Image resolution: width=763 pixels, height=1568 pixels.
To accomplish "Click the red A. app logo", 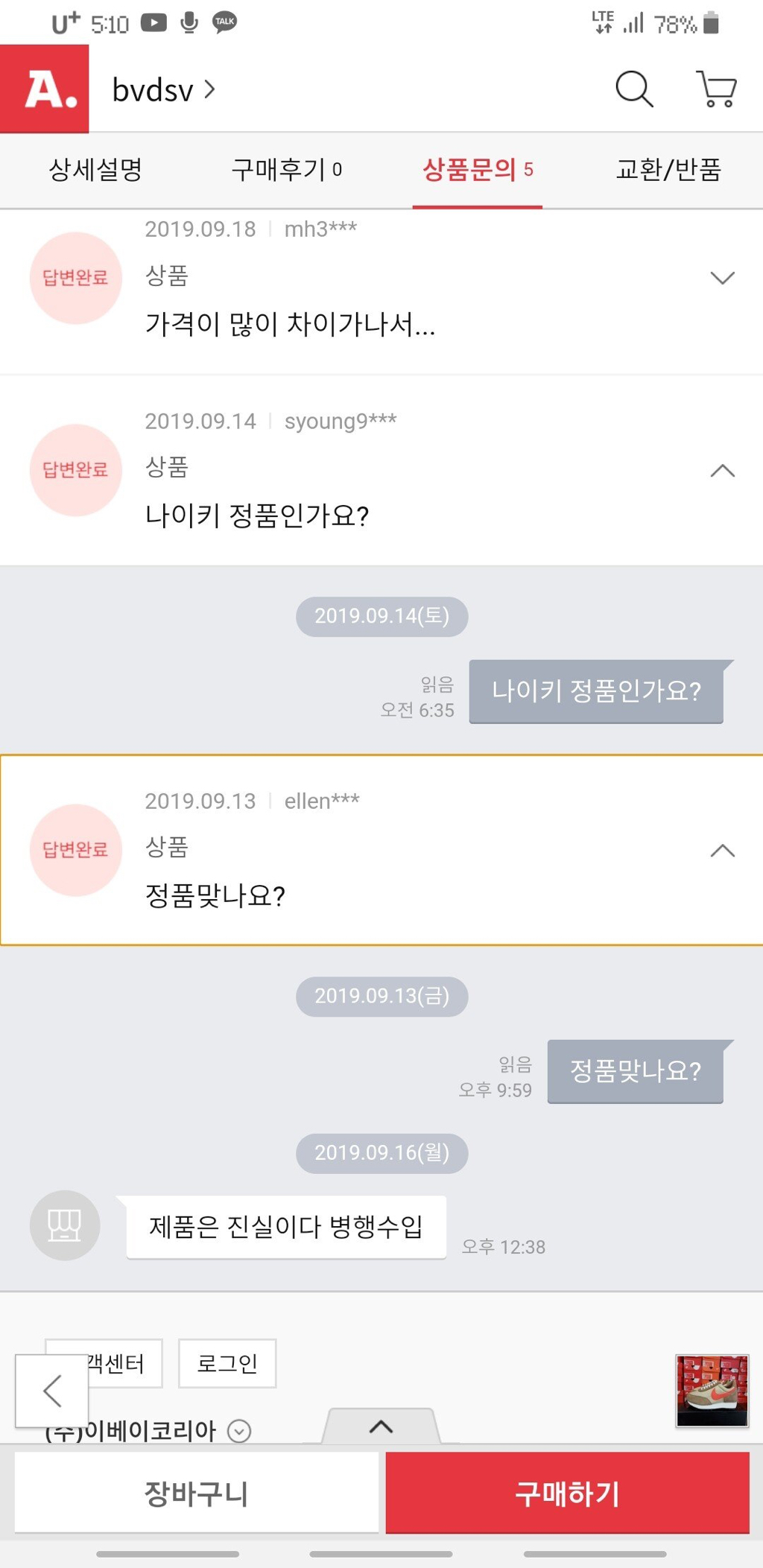I will click(x=45, y=89).
